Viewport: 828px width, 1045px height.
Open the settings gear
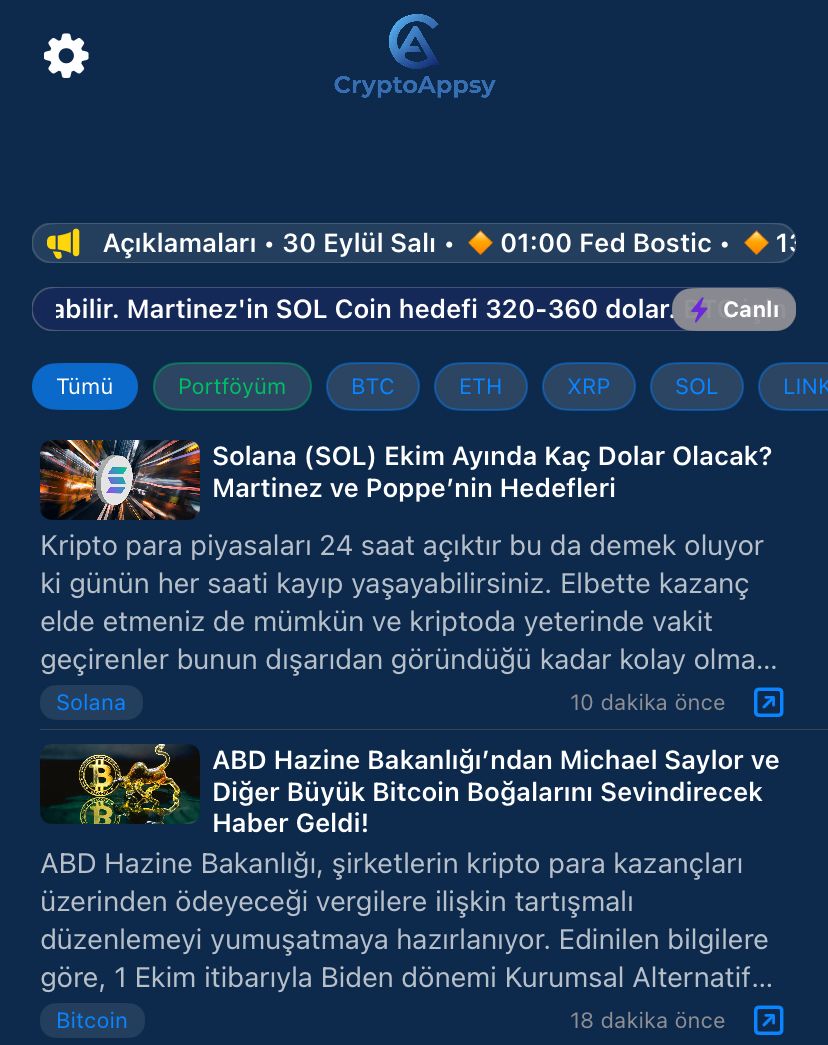(66, 55)
